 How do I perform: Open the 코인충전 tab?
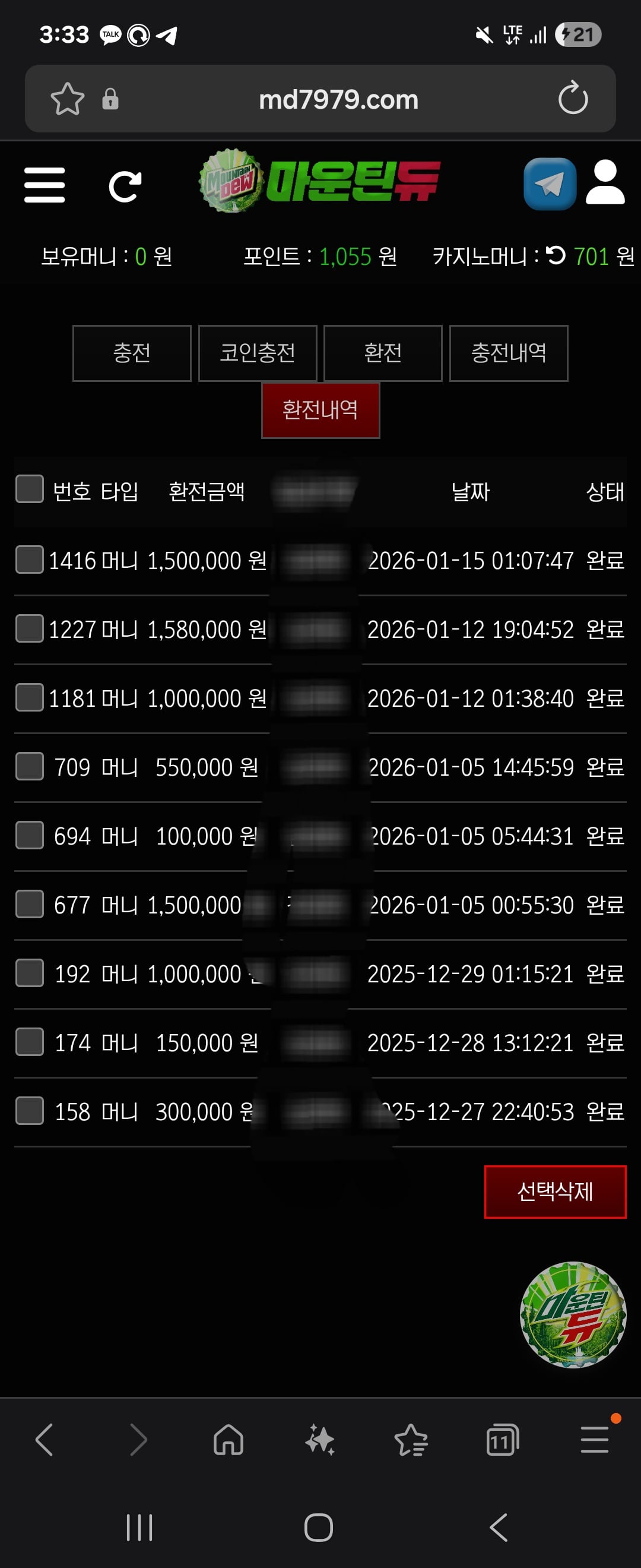pos(257,353)
